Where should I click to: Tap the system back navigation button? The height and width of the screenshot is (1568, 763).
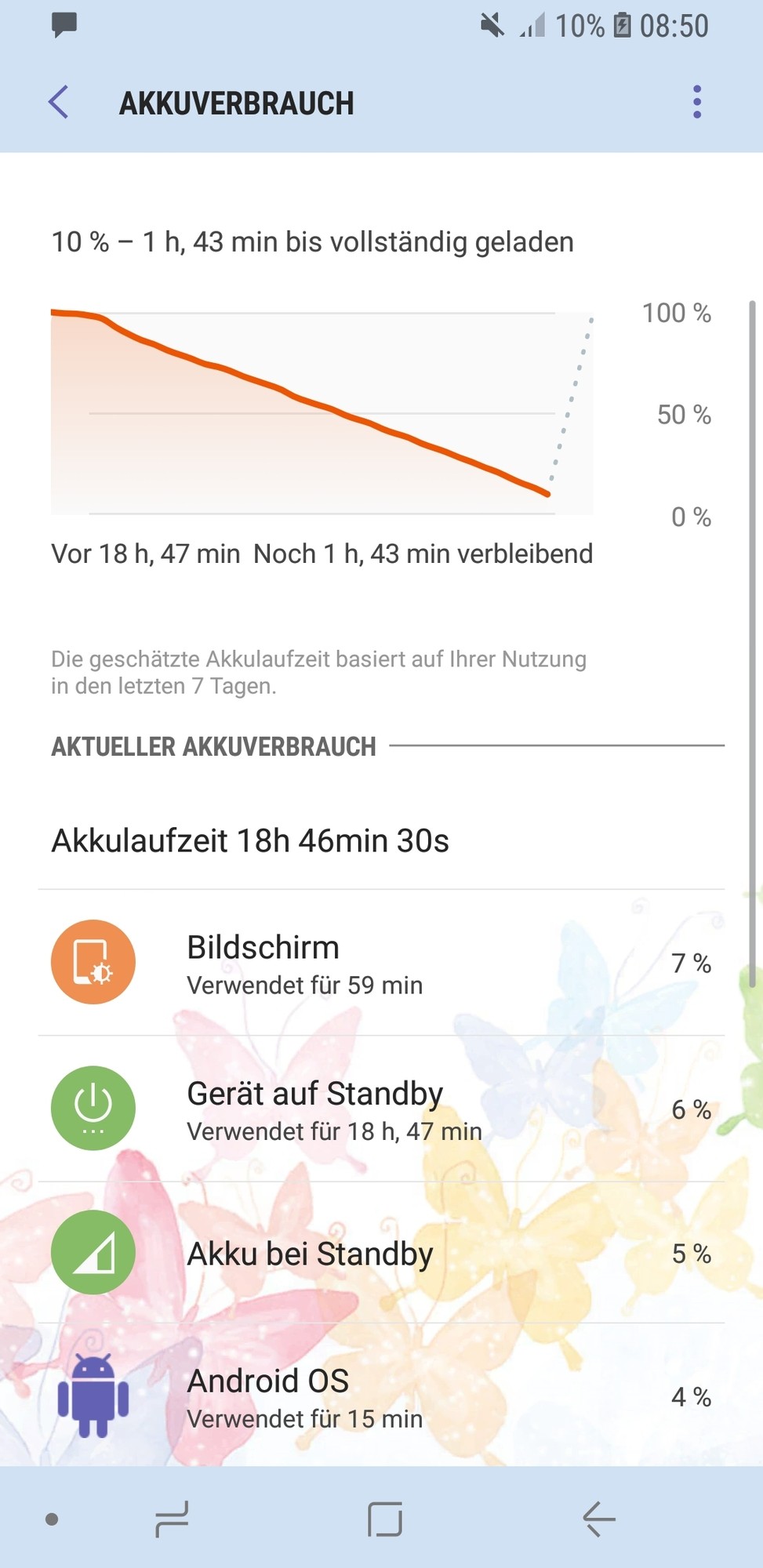[599, 1519]
